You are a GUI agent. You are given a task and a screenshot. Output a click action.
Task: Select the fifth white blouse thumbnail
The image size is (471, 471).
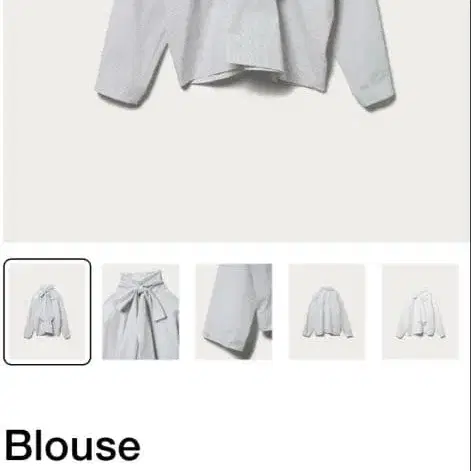point(420,312)
